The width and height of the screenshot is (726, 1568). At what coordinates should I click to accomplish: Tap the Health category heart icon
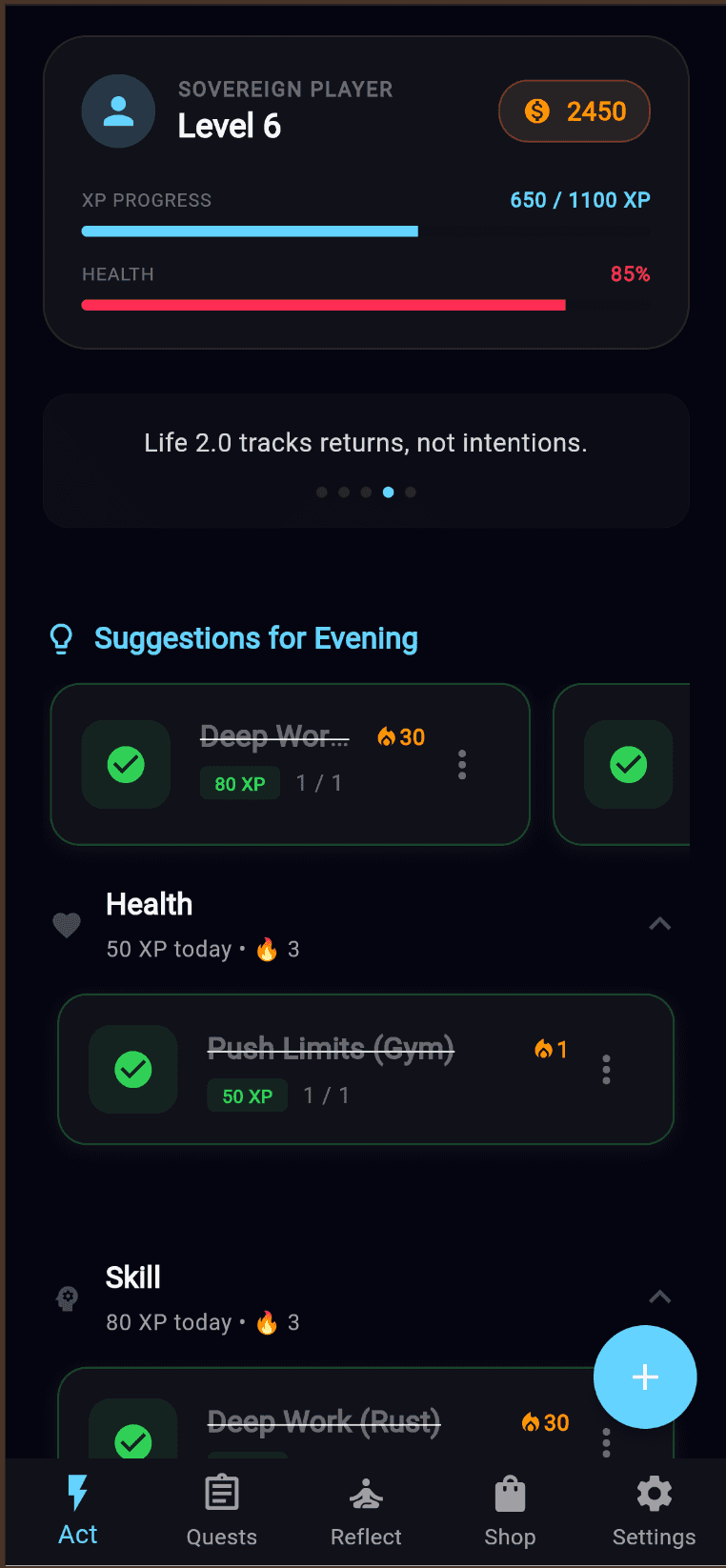(x=67, y=924)
